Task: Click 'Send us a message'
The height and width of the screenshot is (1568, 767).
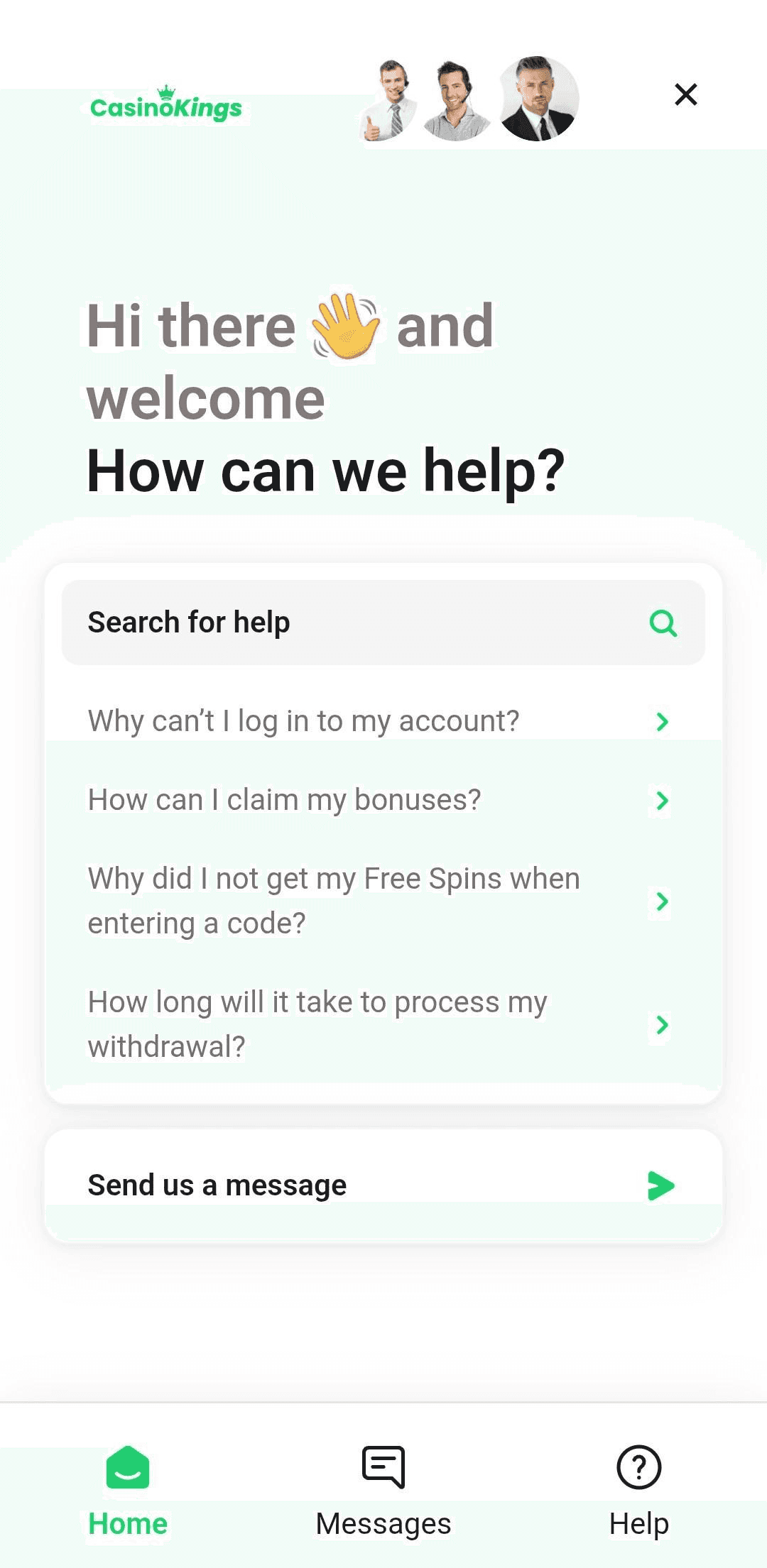Action: click(x=217, y=1184)
